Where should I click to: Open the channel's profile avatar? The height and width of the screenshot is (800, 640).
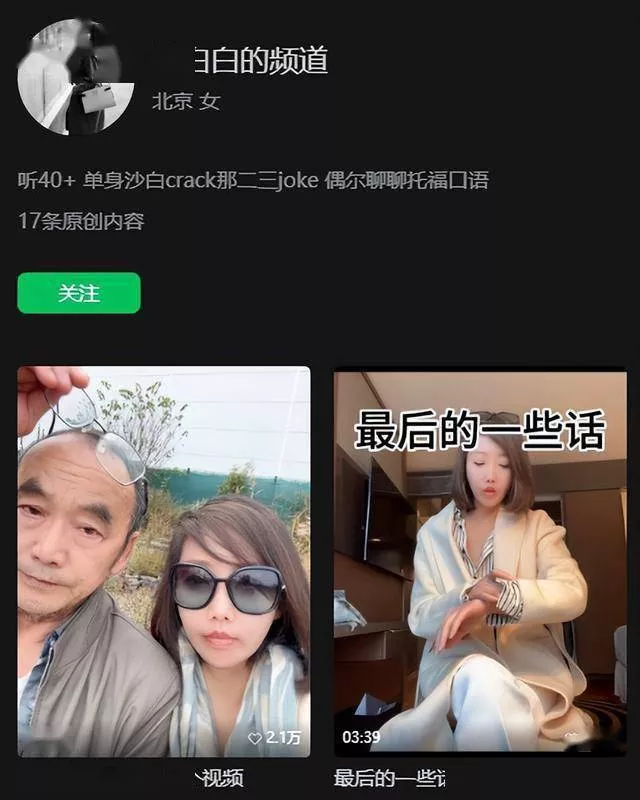[75, 76]
